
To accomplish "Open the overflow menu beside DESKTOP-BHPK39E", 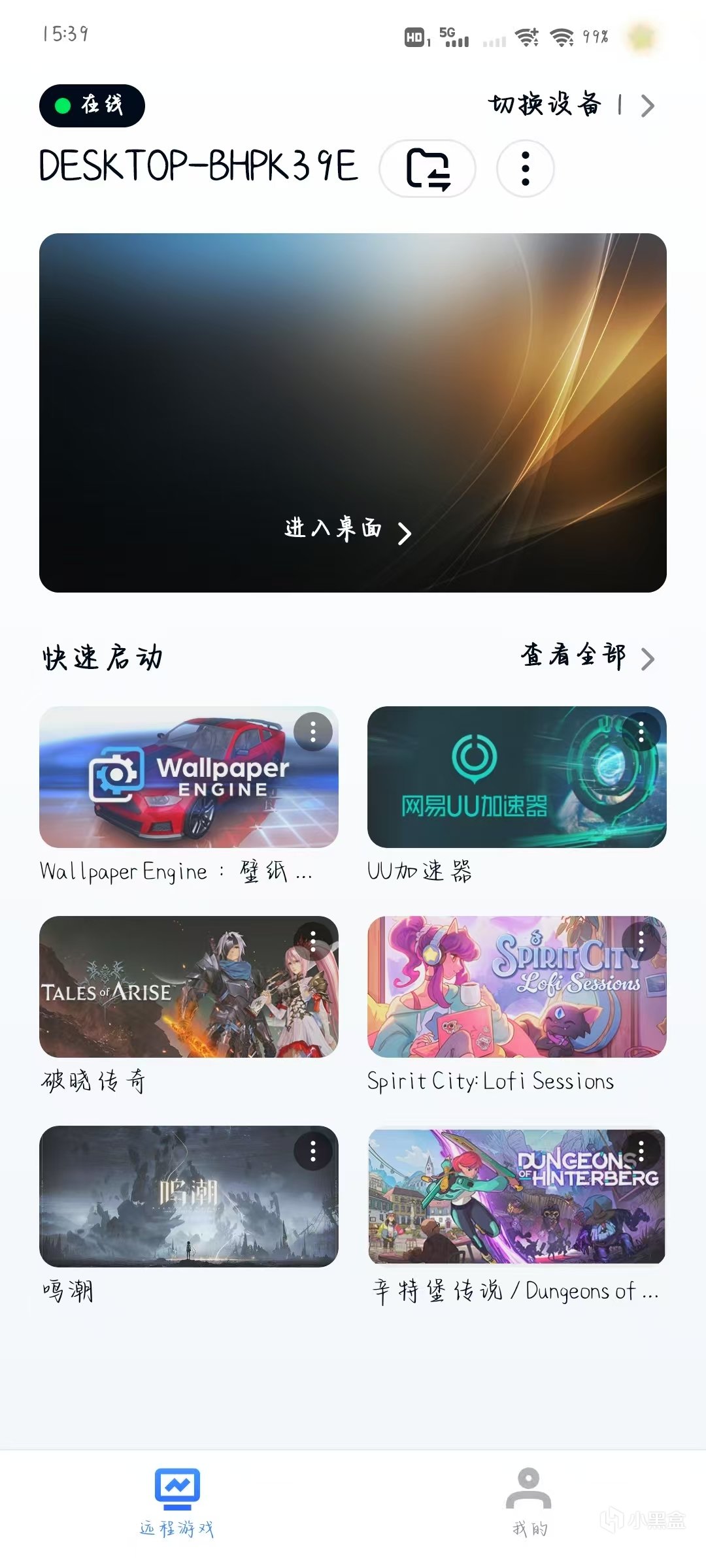I will click(x=525, y=169).
